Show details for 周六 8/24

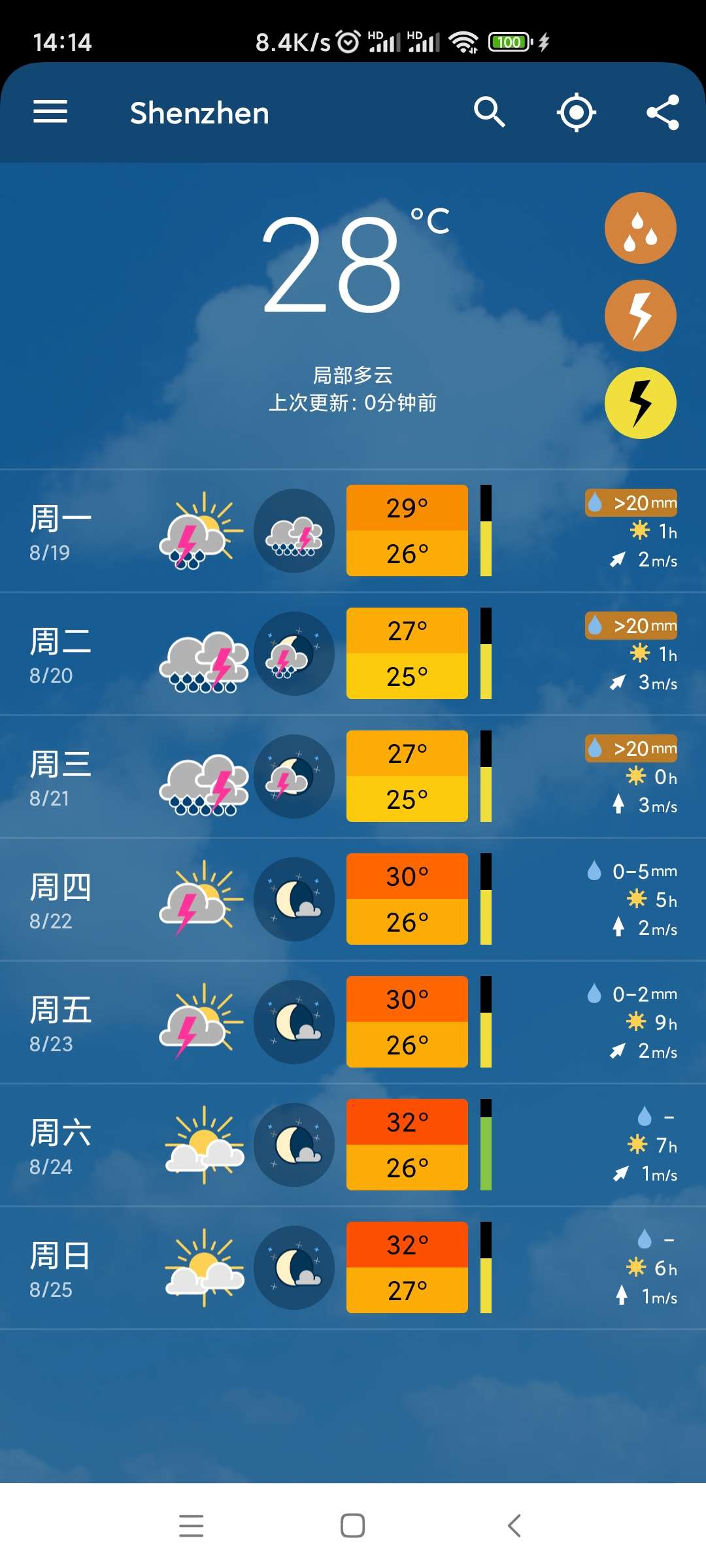pyautogui.click(x=353, y=1145)
